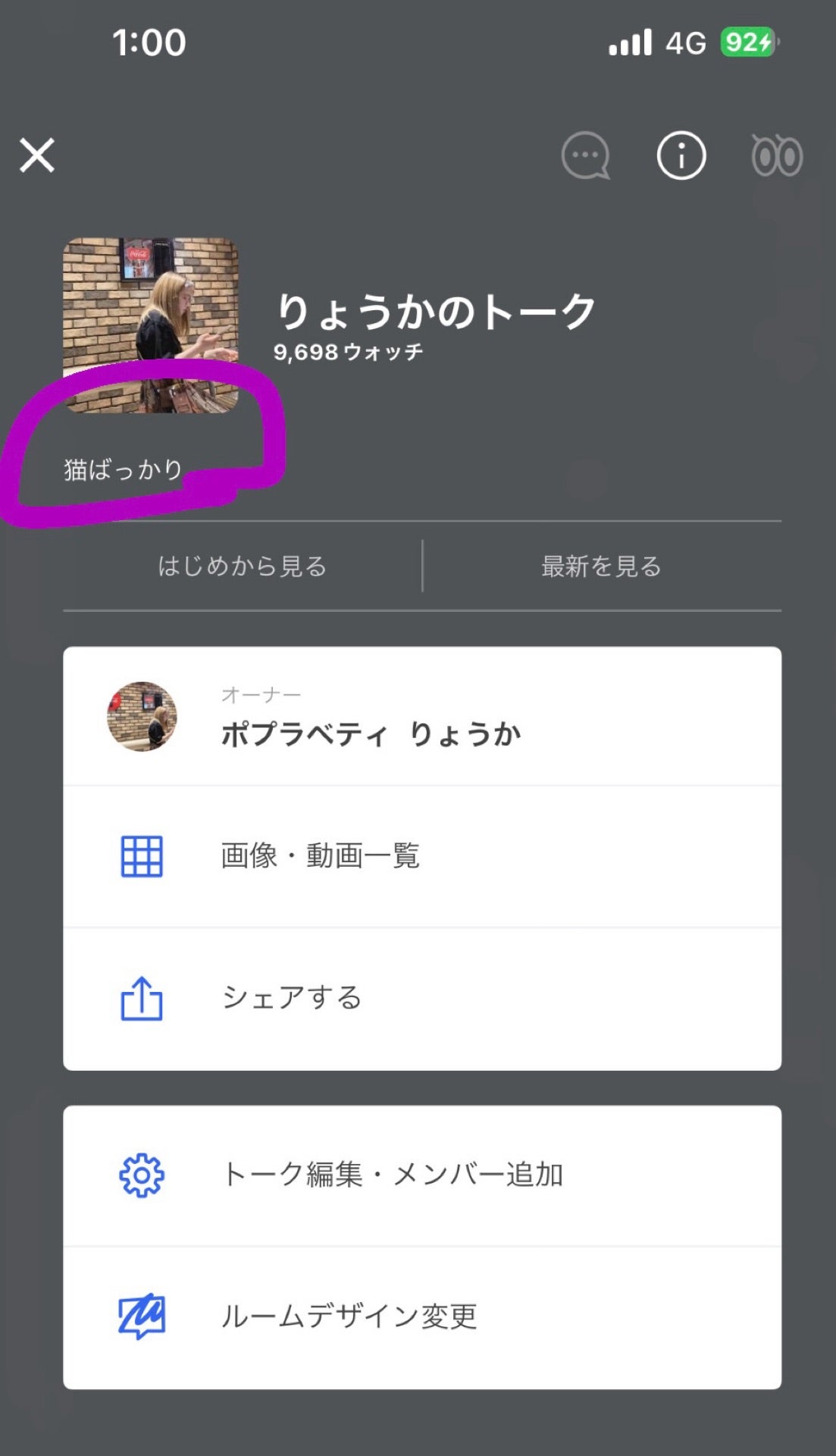Close the talk screen with the X
The image size is (836, 1456).
click(37, 156)
